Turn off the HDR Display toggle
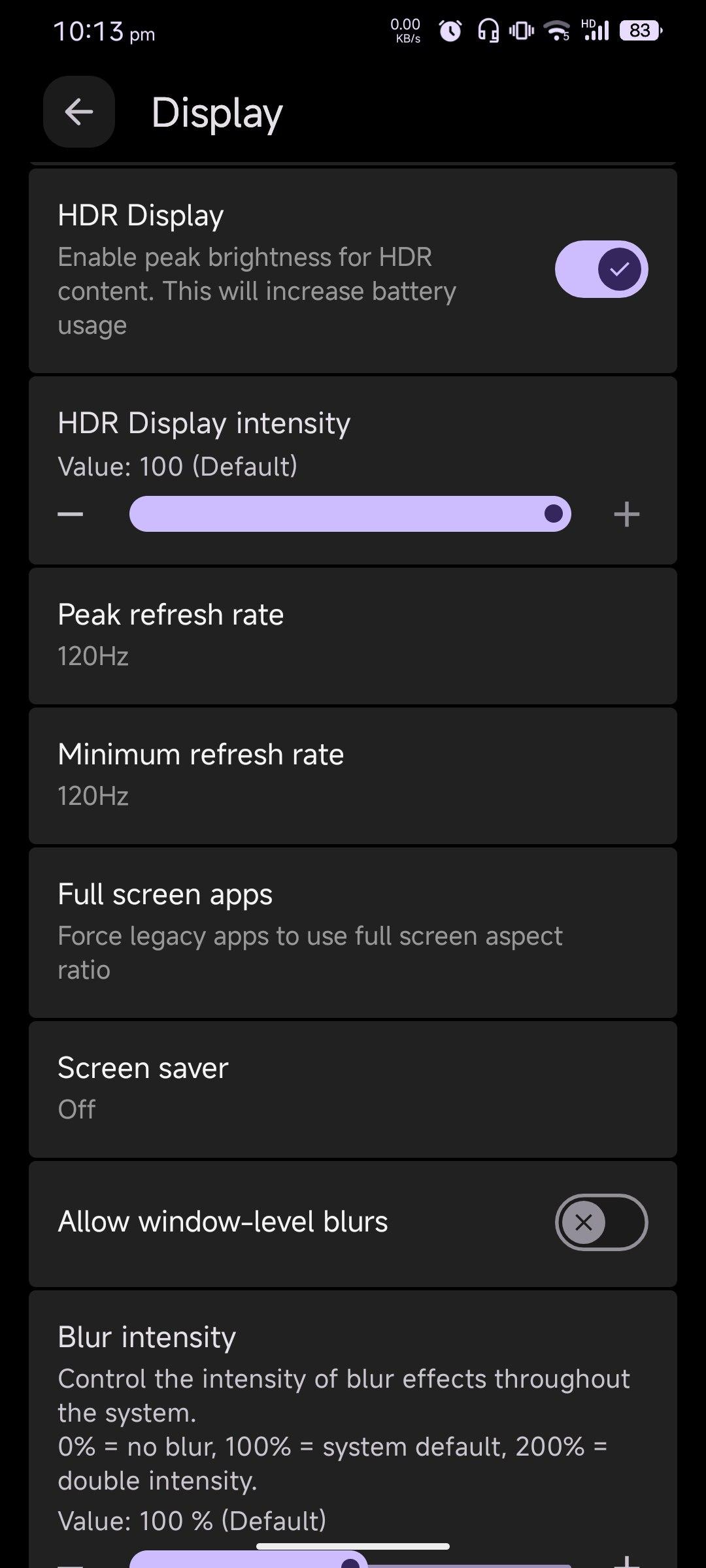 coord(601,269)
